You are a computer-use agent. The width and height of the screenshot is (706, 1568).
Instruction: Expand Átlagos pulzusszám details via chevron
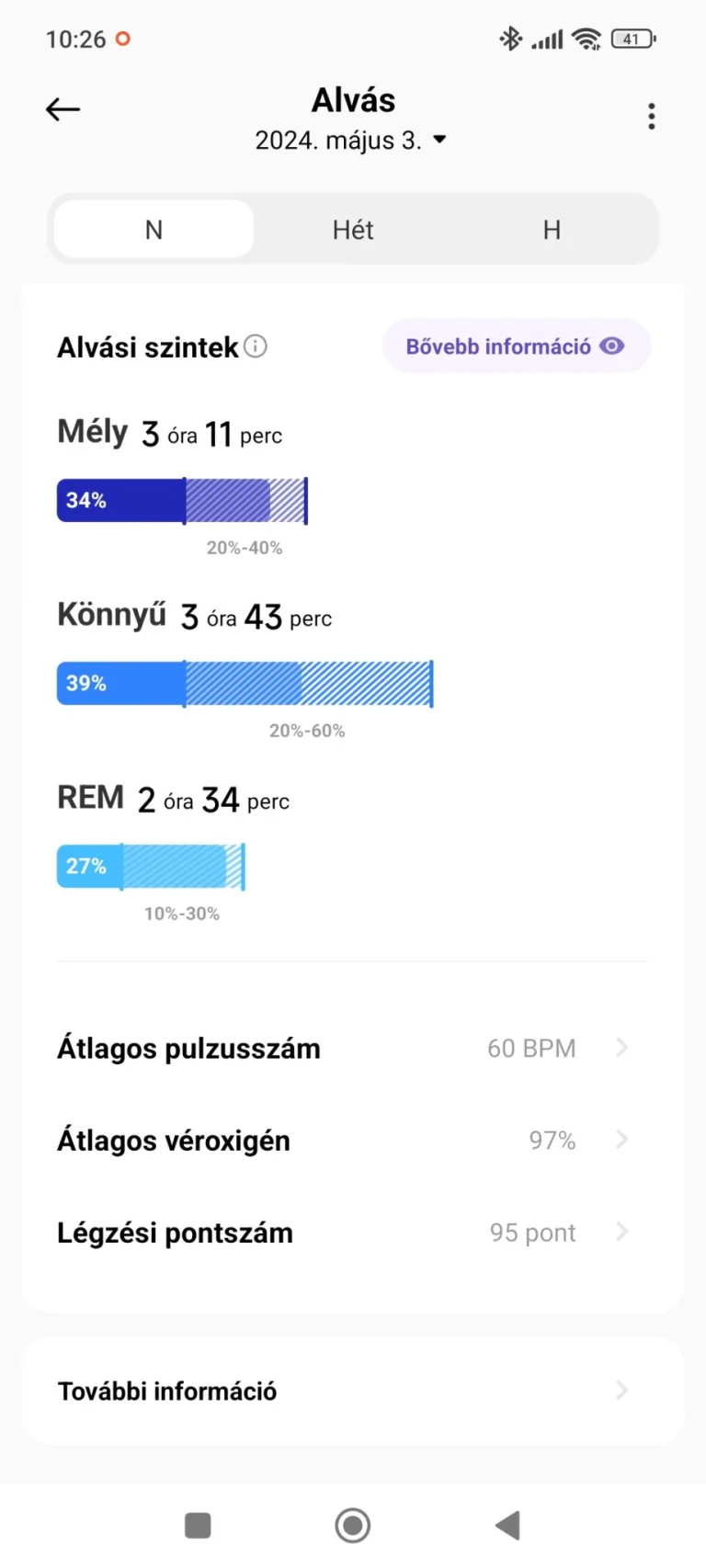(622, 1048)
